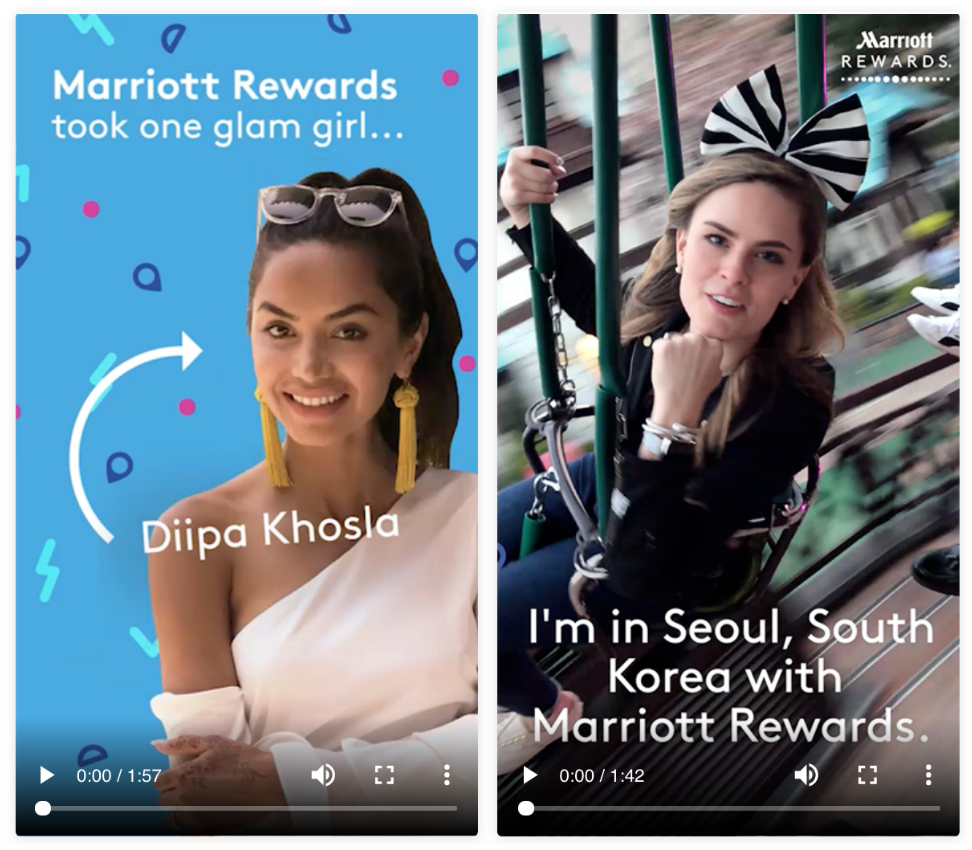The image size is (972, 850).
Task: Open more options on the Diipa Khosla video
Action: (446, 775)
